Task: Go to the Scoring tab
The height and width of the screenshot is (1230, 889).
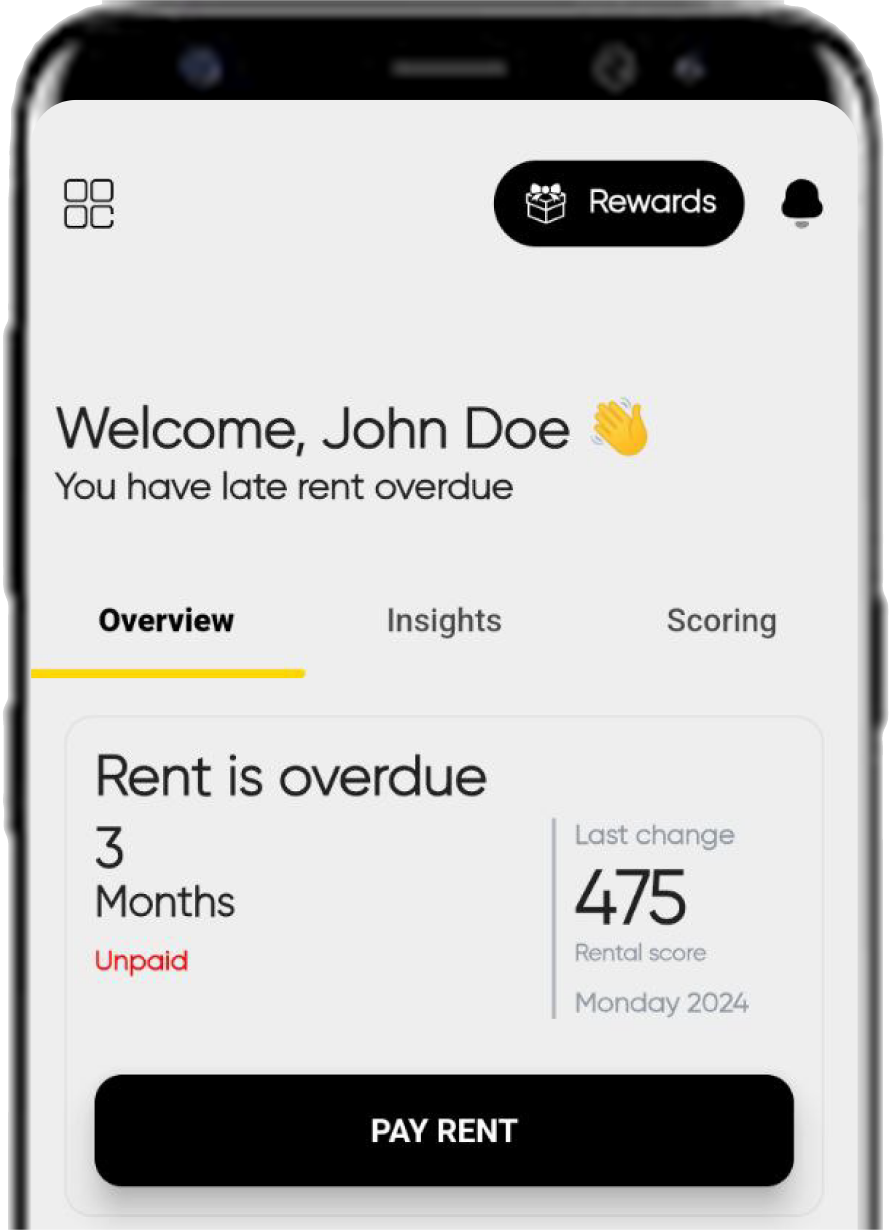Action: (x=721, y=621)
